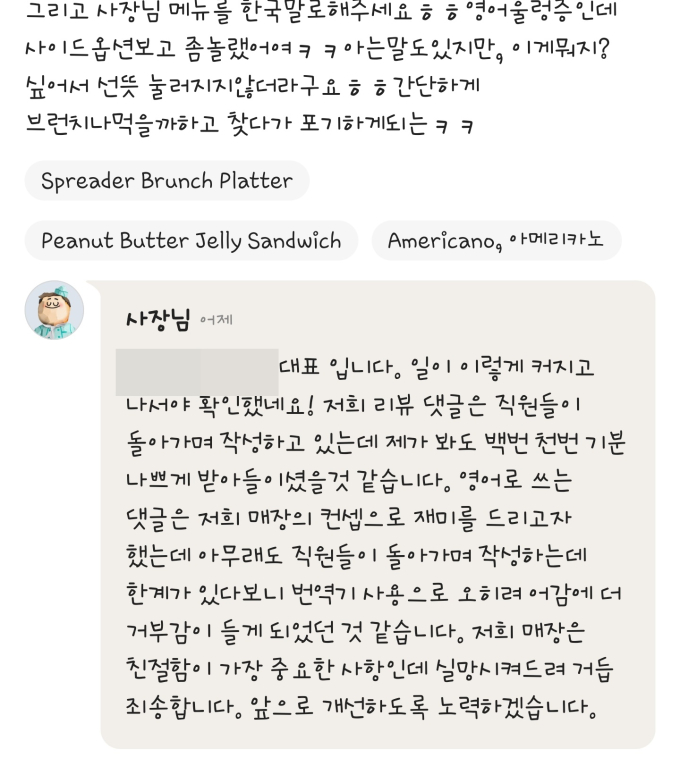The width and height of the screenshot is (680, 758).
Task: Select the Peanut Butter Jelly Sandwich chip
Action: 191,241
